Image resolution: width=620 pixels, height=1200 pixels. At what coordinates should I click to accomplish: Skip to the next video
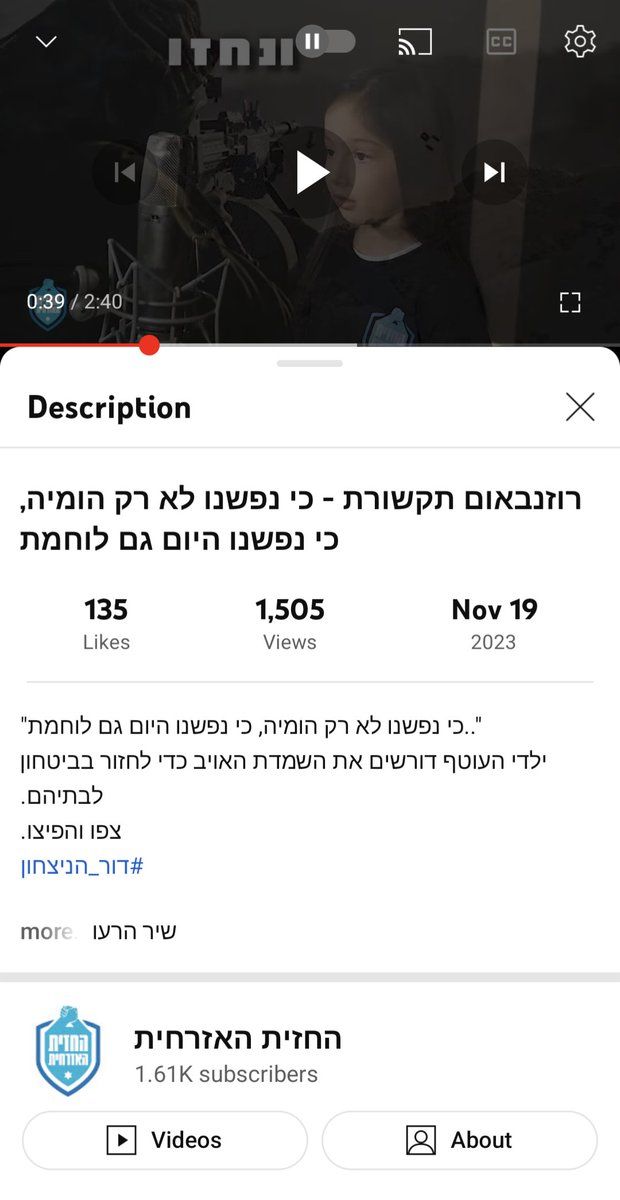[x=494, y=173]
